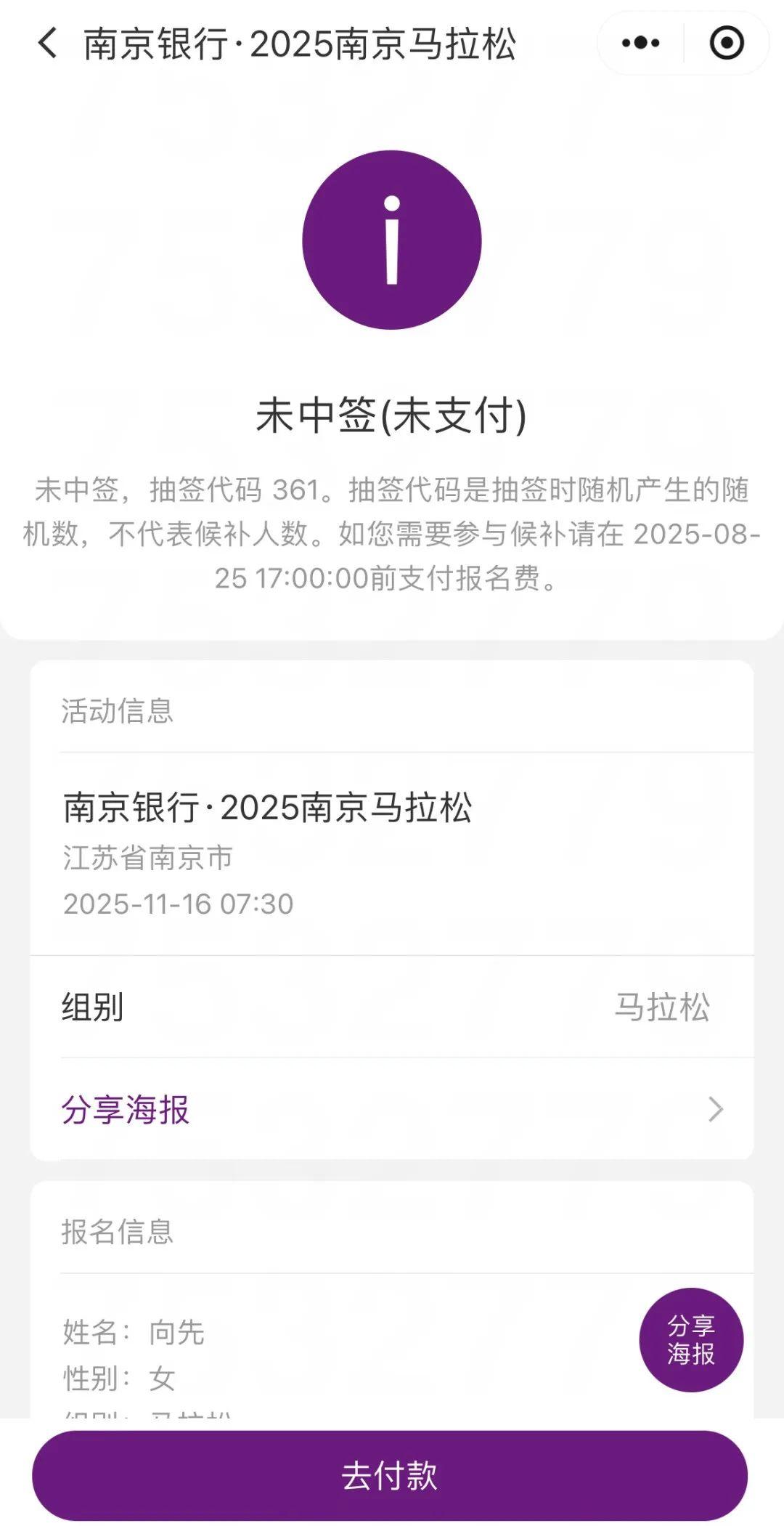This screenshot has width=784, height=1526.
Task: Tap the purple info status icon
Action: tap(392, 242)
